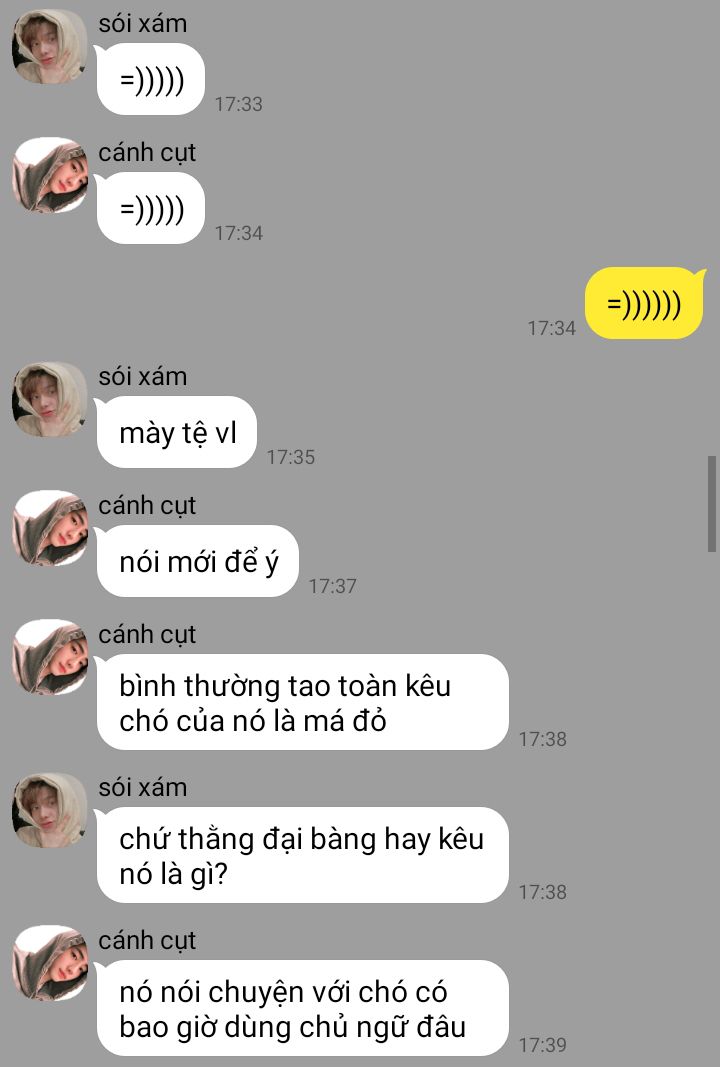View cánh cụt's avatar beside 'nó nói chuyện với chó'

(49, 963)
